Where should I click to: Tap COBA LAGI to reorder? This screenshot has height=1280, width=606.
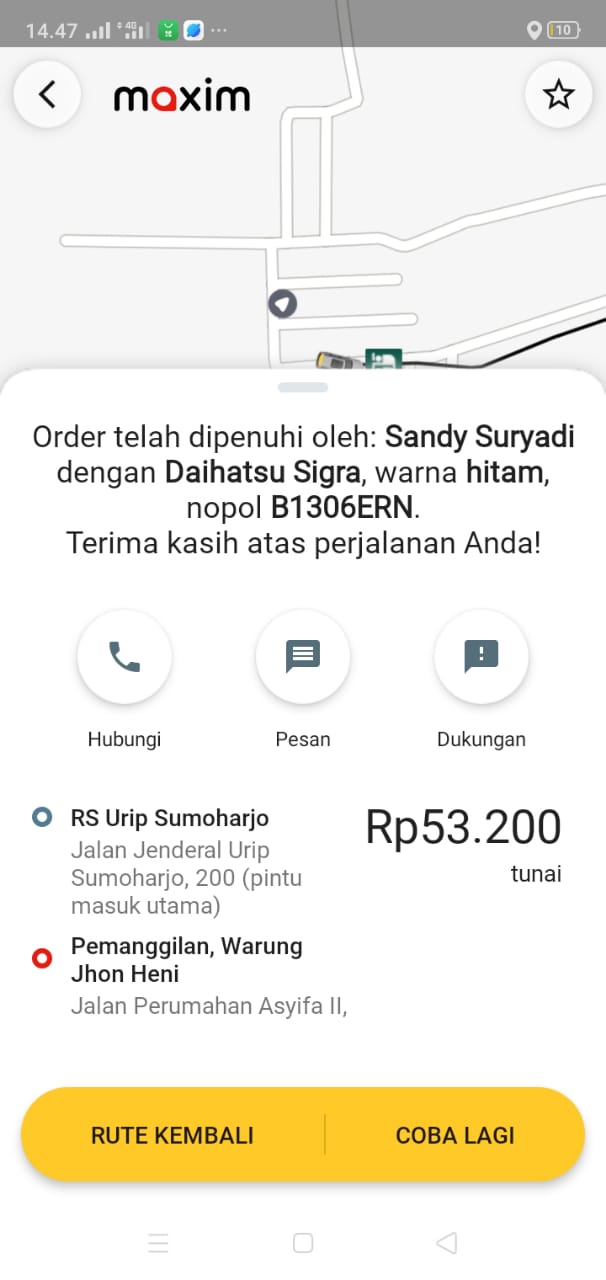[455, 1135]
